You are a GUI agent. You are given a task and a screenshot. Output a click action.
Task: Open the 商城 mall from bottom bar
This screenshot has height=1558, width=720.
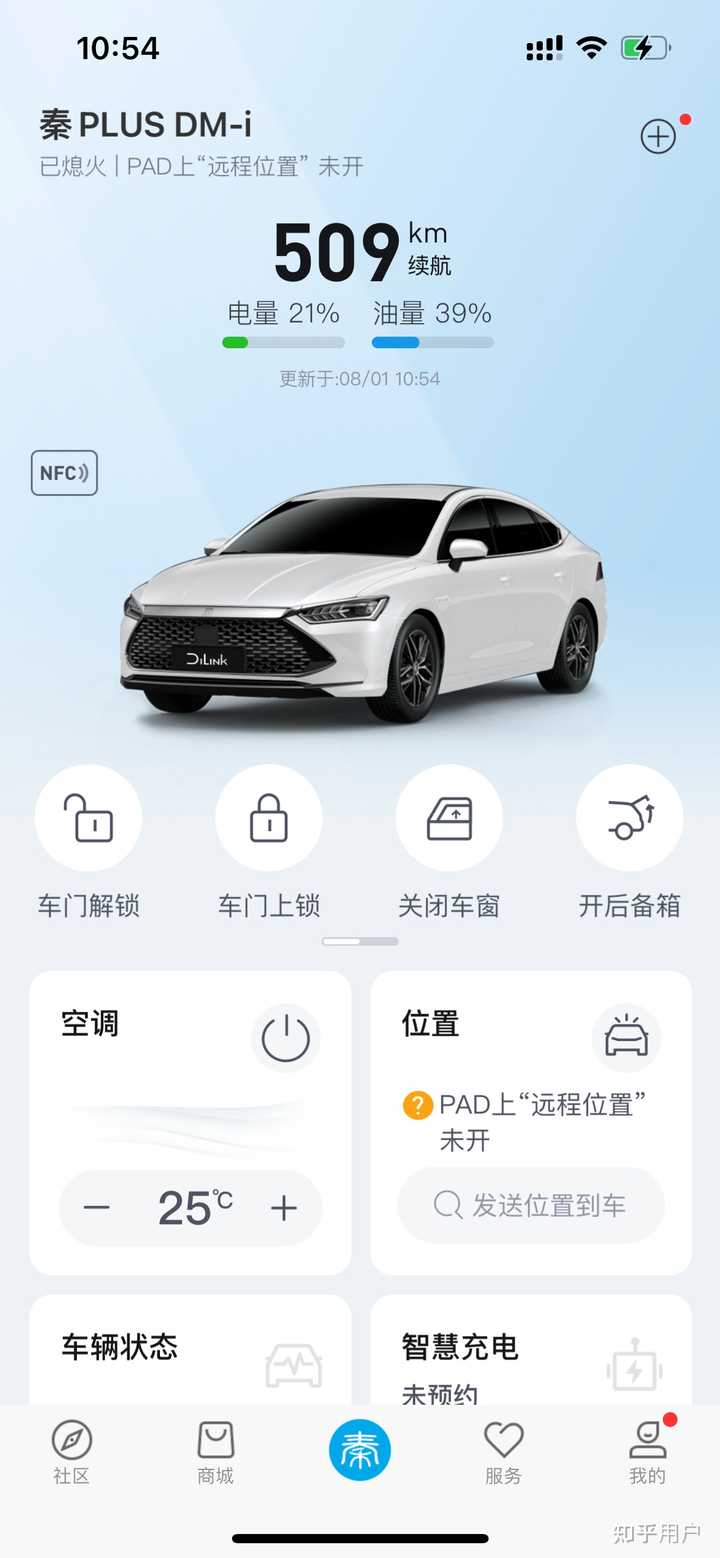point(215,1452)
